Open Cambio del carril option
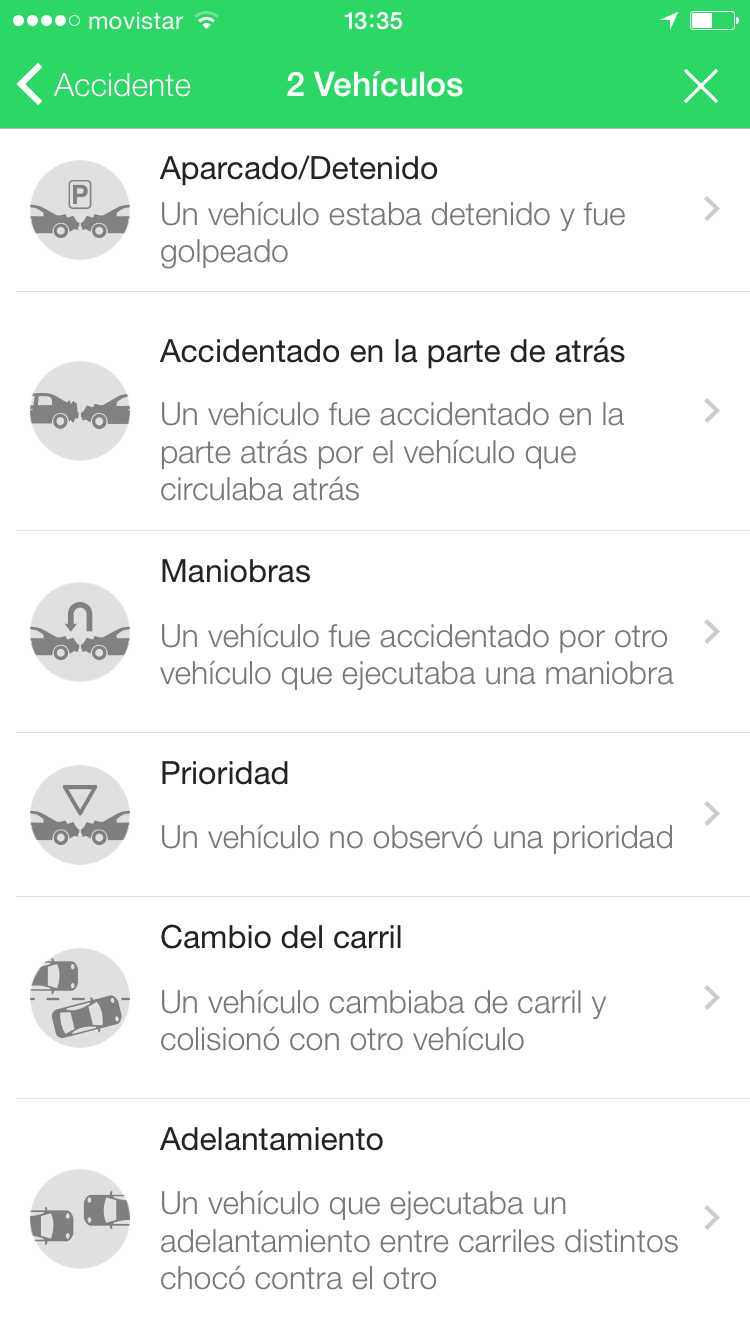Viewport: 750px width, 1334px height. point(375,998)
